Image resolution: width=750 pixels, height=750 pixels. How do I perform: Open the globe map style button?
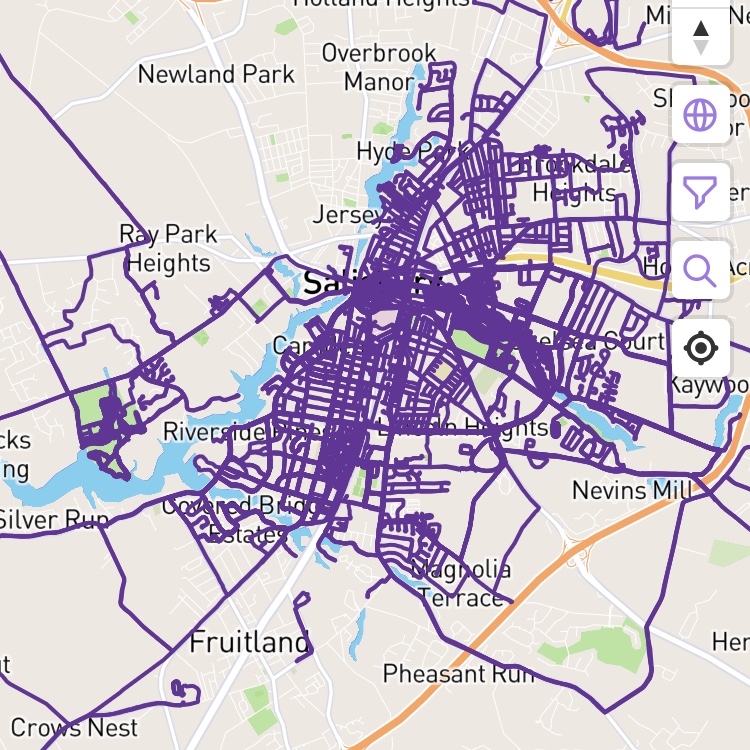tap(700, 114)
